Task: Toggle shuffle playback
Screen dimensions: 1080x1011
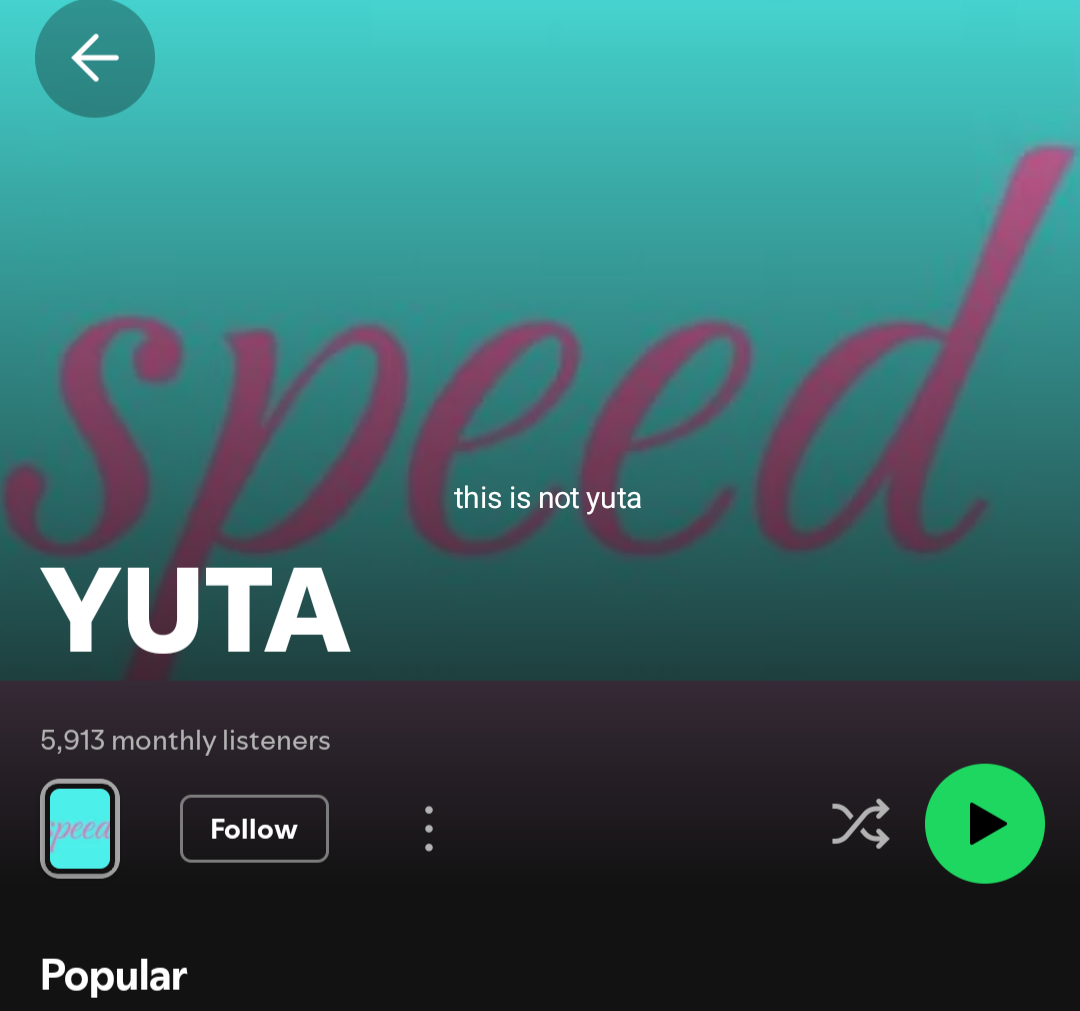Action: (x=860, y=824)
